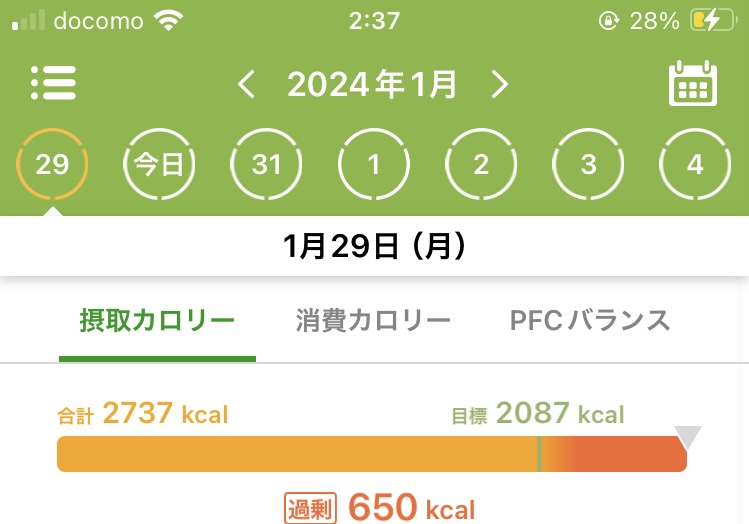The height and width of the screenshot is (524, 749).
Task: Select day 4
Action: pyautogui.click(x=695, y=164)
